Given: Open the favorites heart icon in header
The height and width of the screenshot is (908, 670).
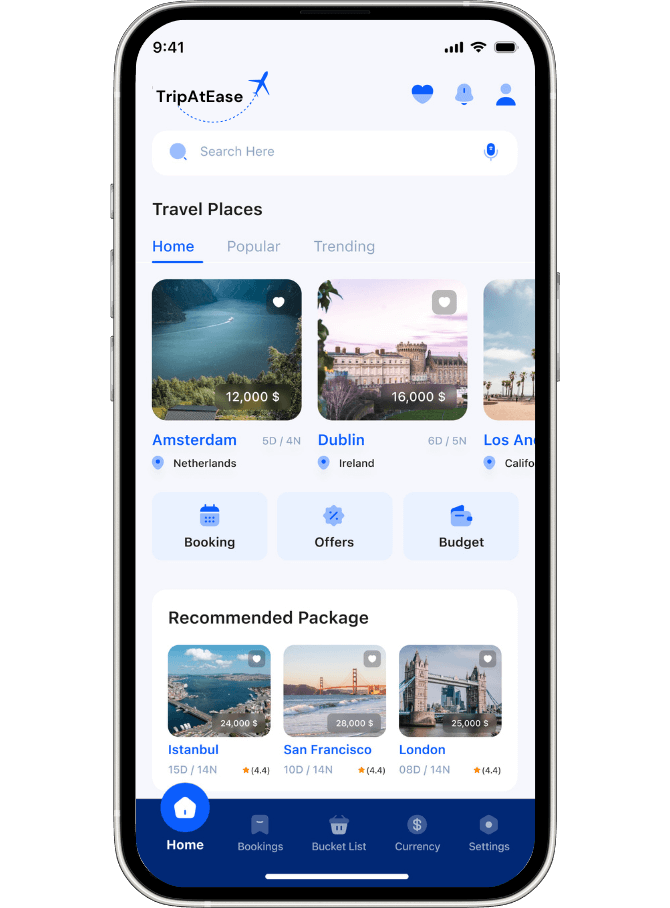Looking at the screenshot, I should point(422,94).
